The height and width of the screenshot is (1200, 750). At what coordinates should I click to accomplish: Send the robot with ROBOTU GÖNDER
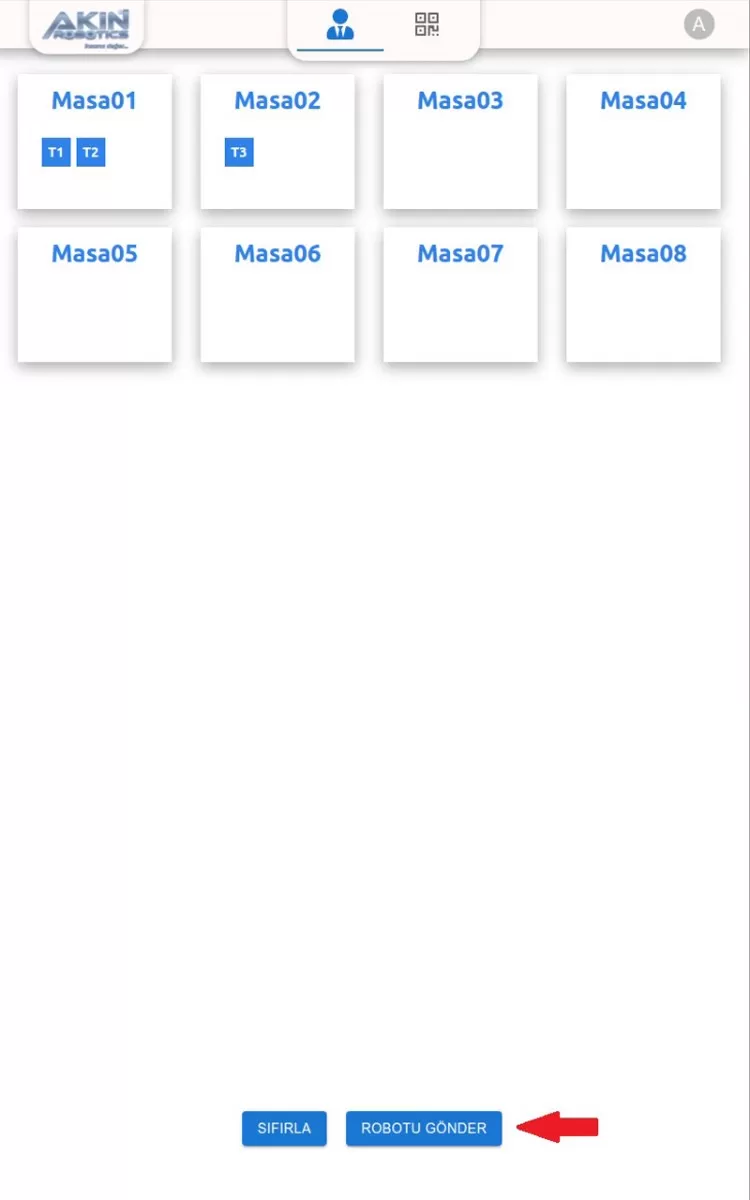[424, 1128]
